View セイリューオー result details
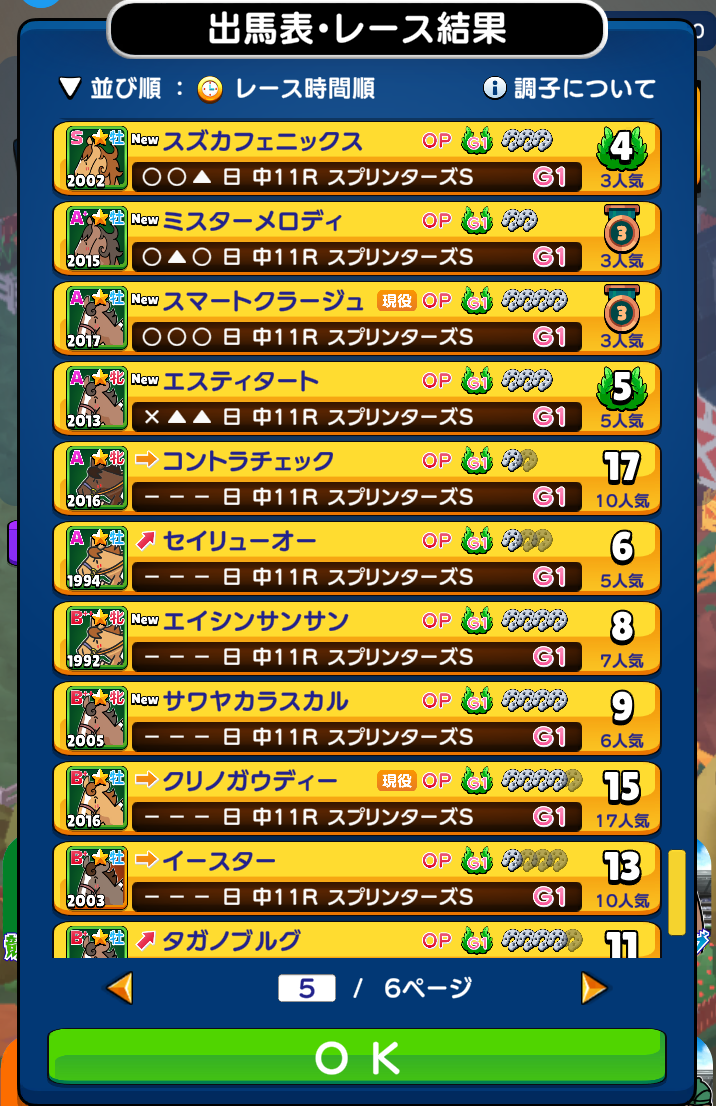 (357, 559)
